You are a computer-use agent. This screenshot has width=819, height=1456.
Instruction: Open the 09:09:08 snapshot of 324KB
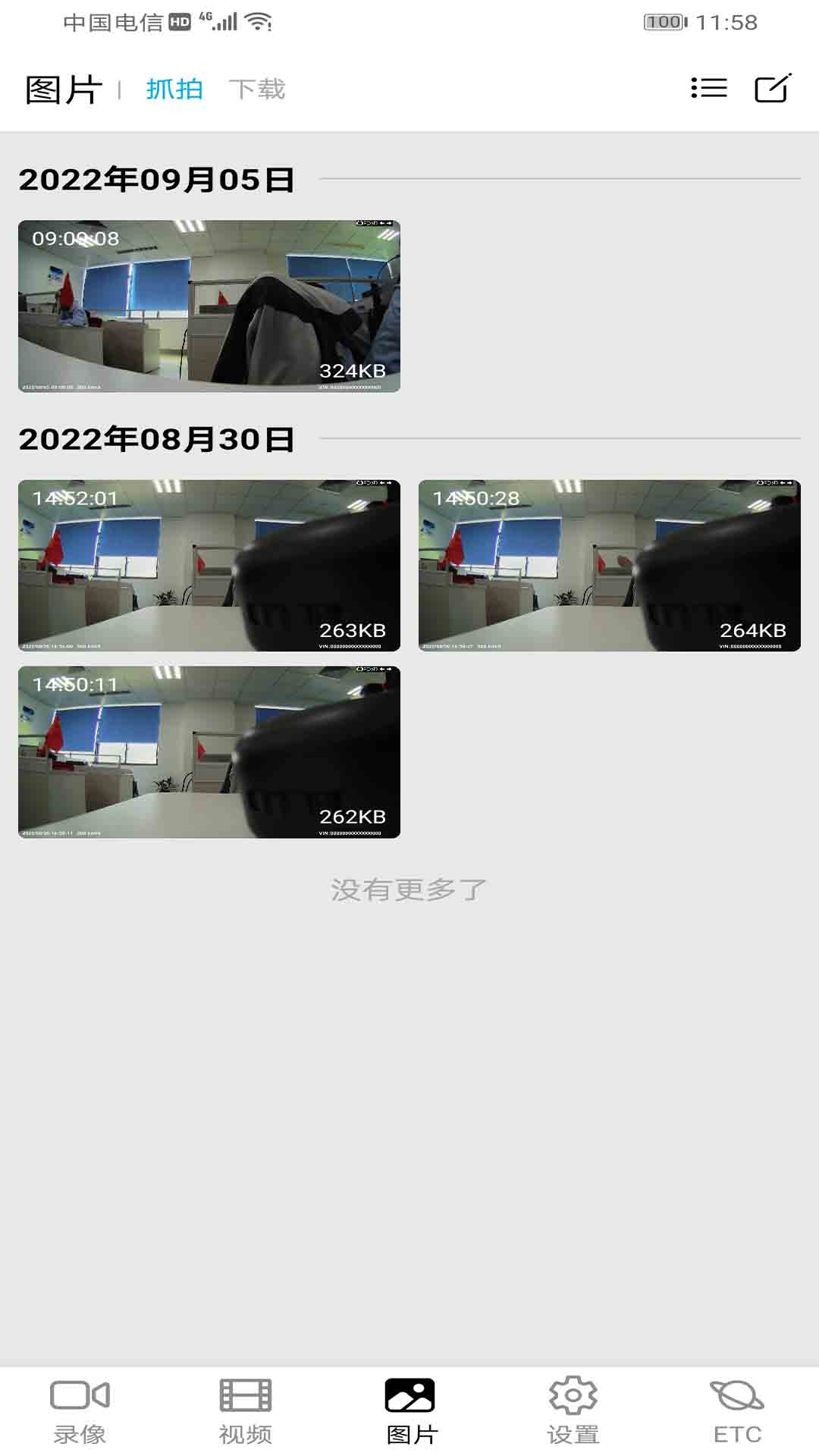coord(209,306)
